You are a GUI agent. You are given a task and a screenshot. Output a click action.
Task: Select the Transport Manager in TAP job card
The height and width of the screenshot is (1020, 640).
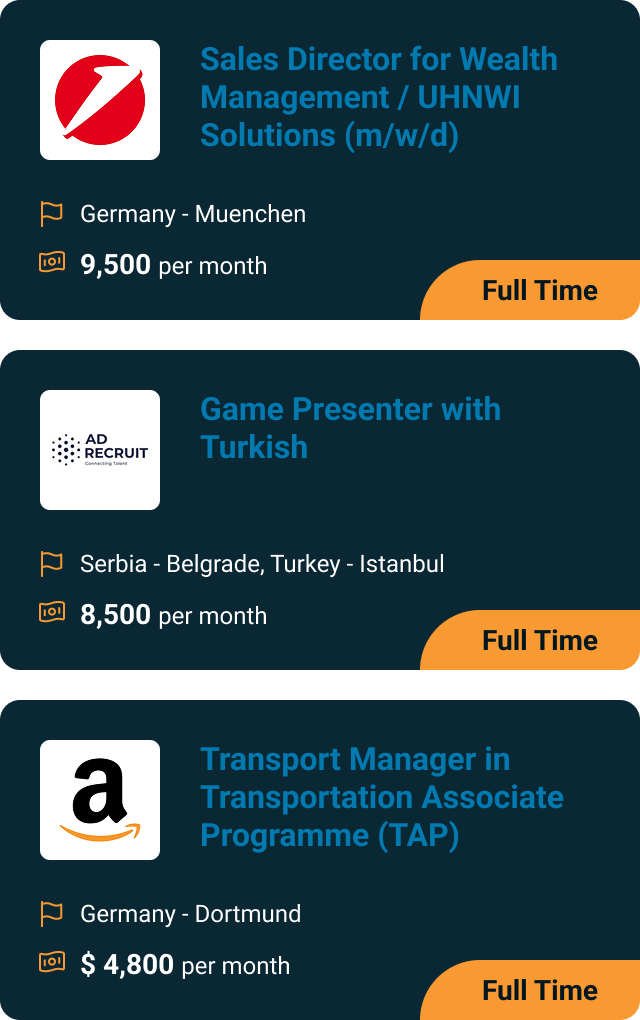(381, 797)
